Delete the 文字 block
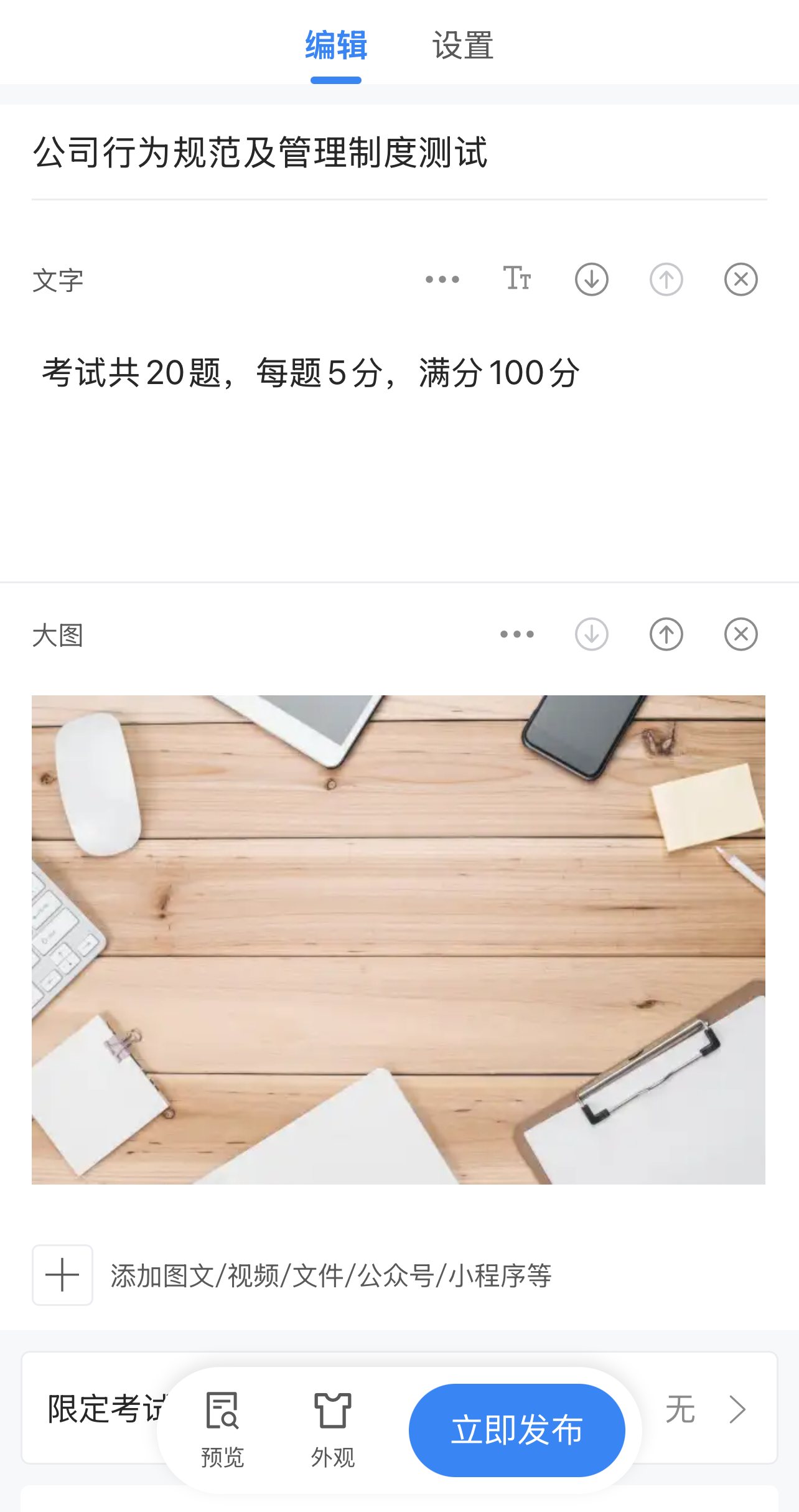 coord(741,279)
